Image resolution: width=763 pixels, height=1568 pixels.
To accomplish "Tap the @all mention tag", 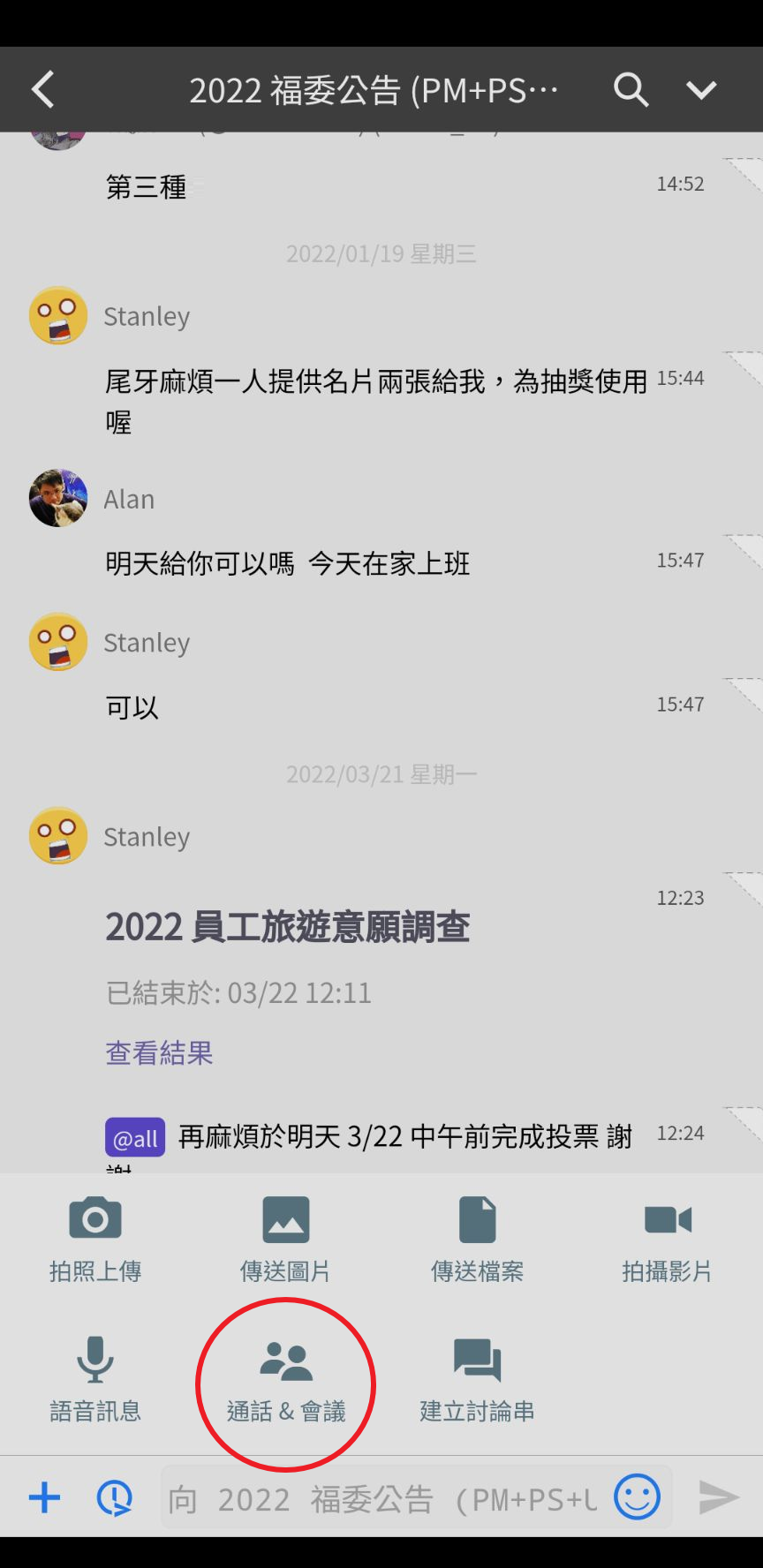I will click(x=134, y=1136).
